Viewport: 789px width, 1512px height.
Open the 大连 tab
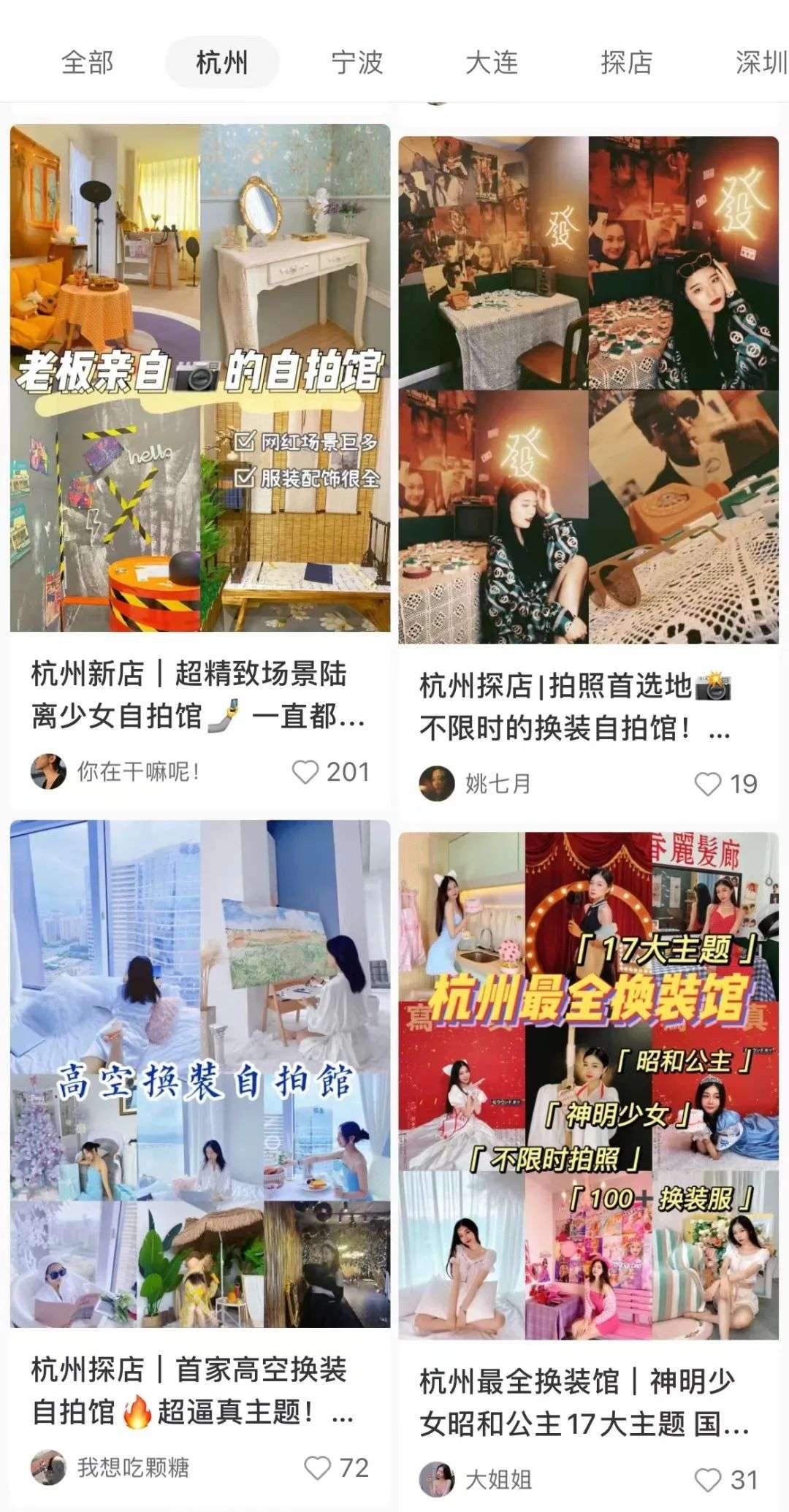pos(492,63)
